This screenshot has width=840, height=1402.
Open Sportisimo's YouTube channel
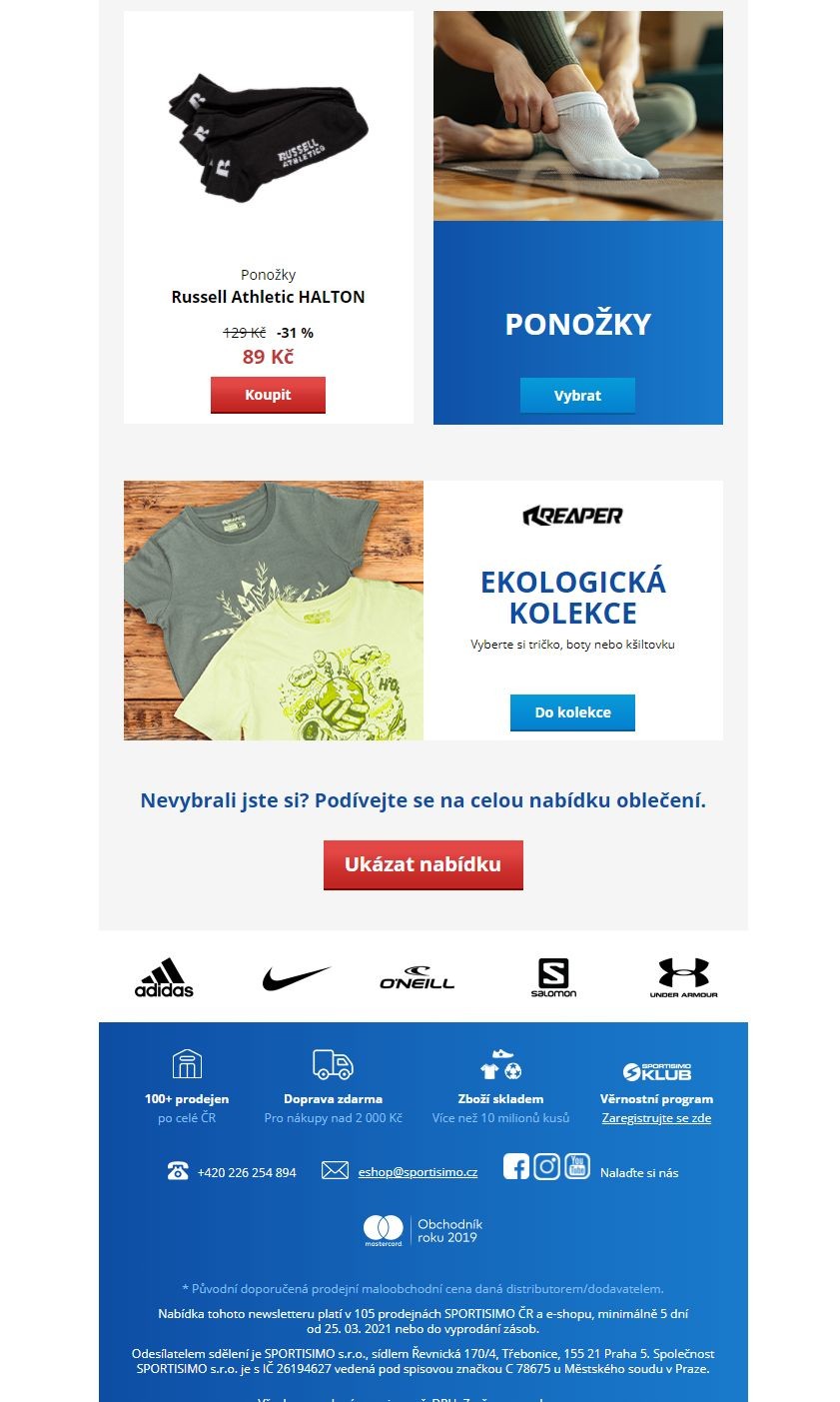(x=577, y=1166)
